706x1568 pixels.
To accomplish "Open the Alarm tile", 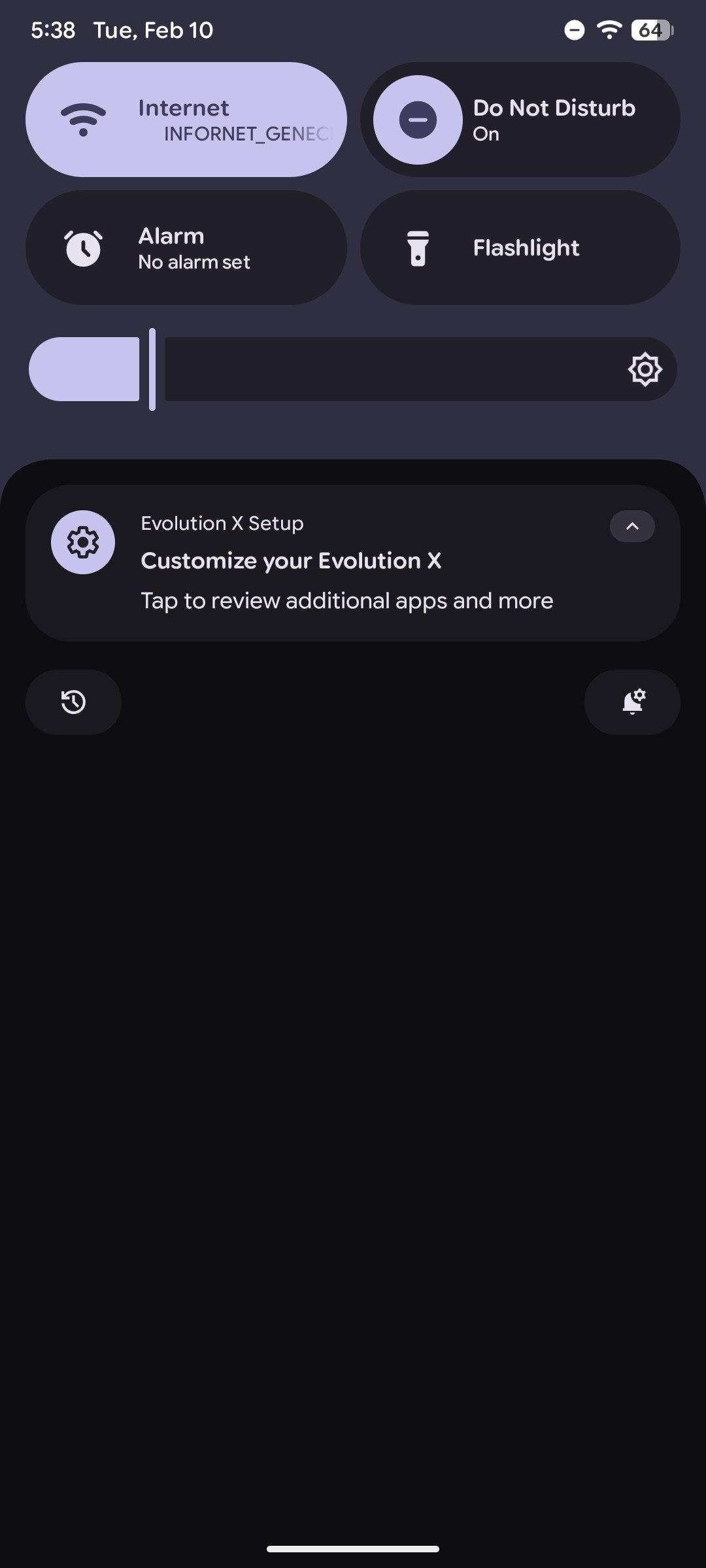I will pyautogui.click(x=186, y=248).
